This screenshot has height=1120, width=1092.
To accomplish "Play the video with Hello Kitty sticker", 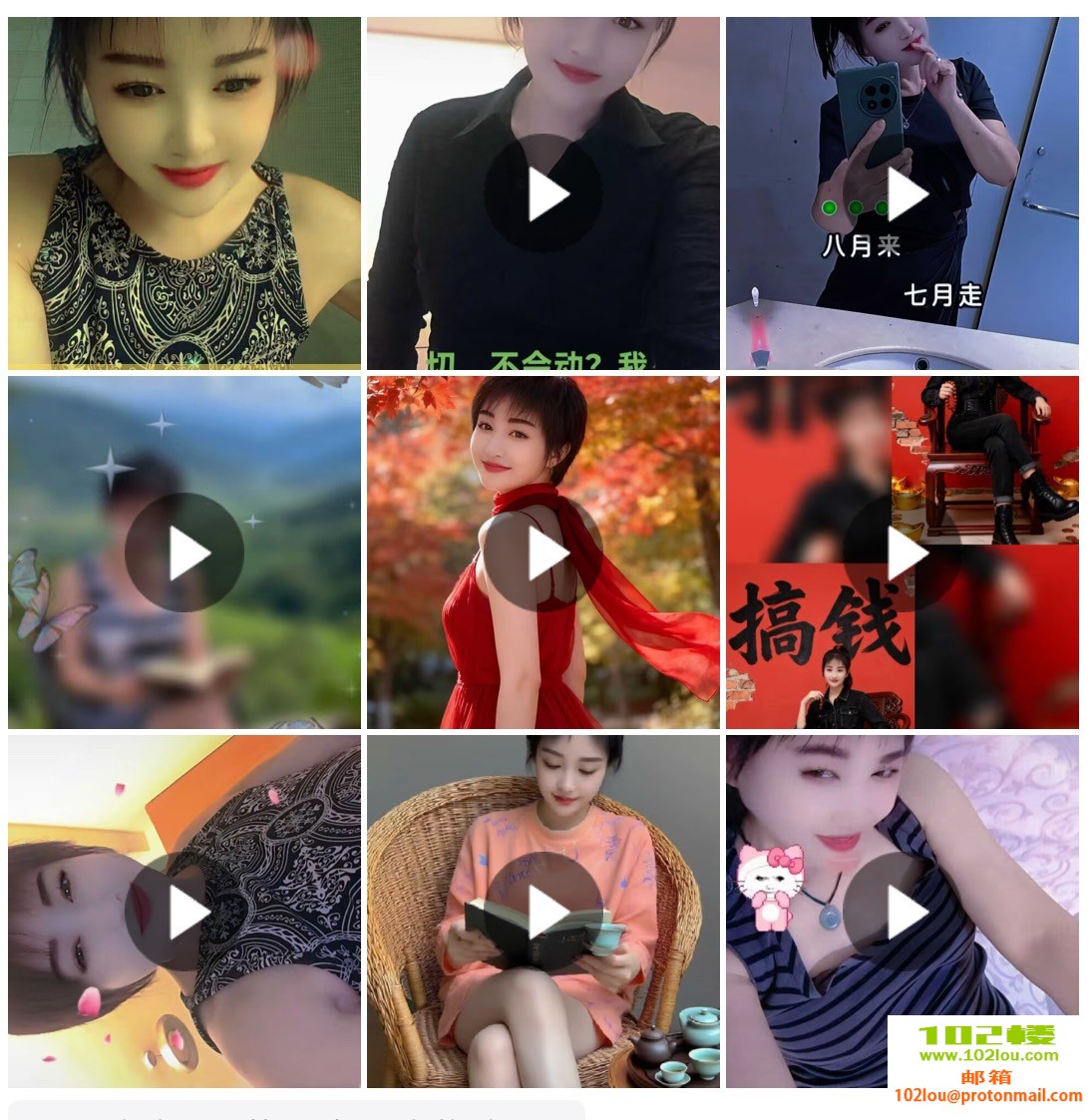I will coord(903,912).
